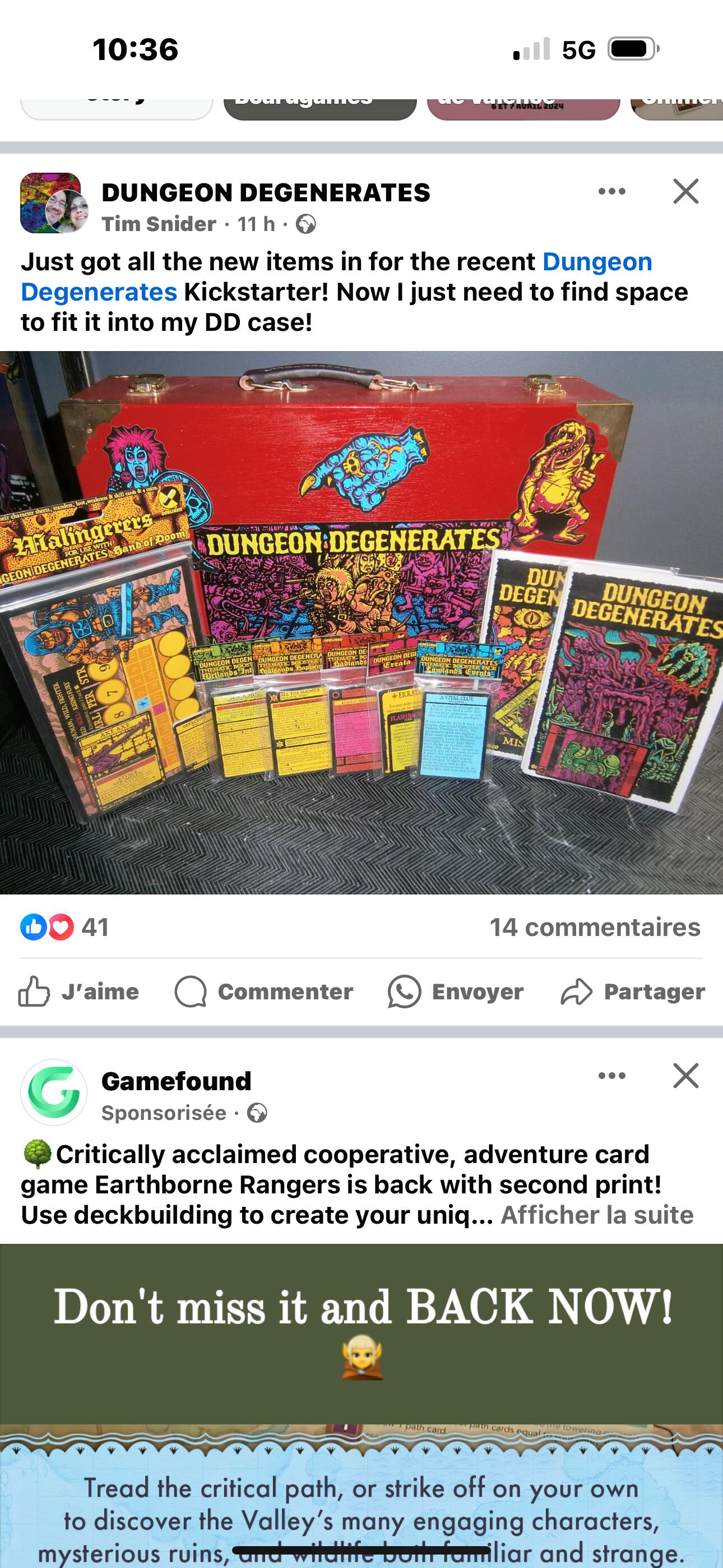Image resolution: width=723 pixels, height=1568 pixels.
Task: Share the post with Partager
Action: [633, 991]
